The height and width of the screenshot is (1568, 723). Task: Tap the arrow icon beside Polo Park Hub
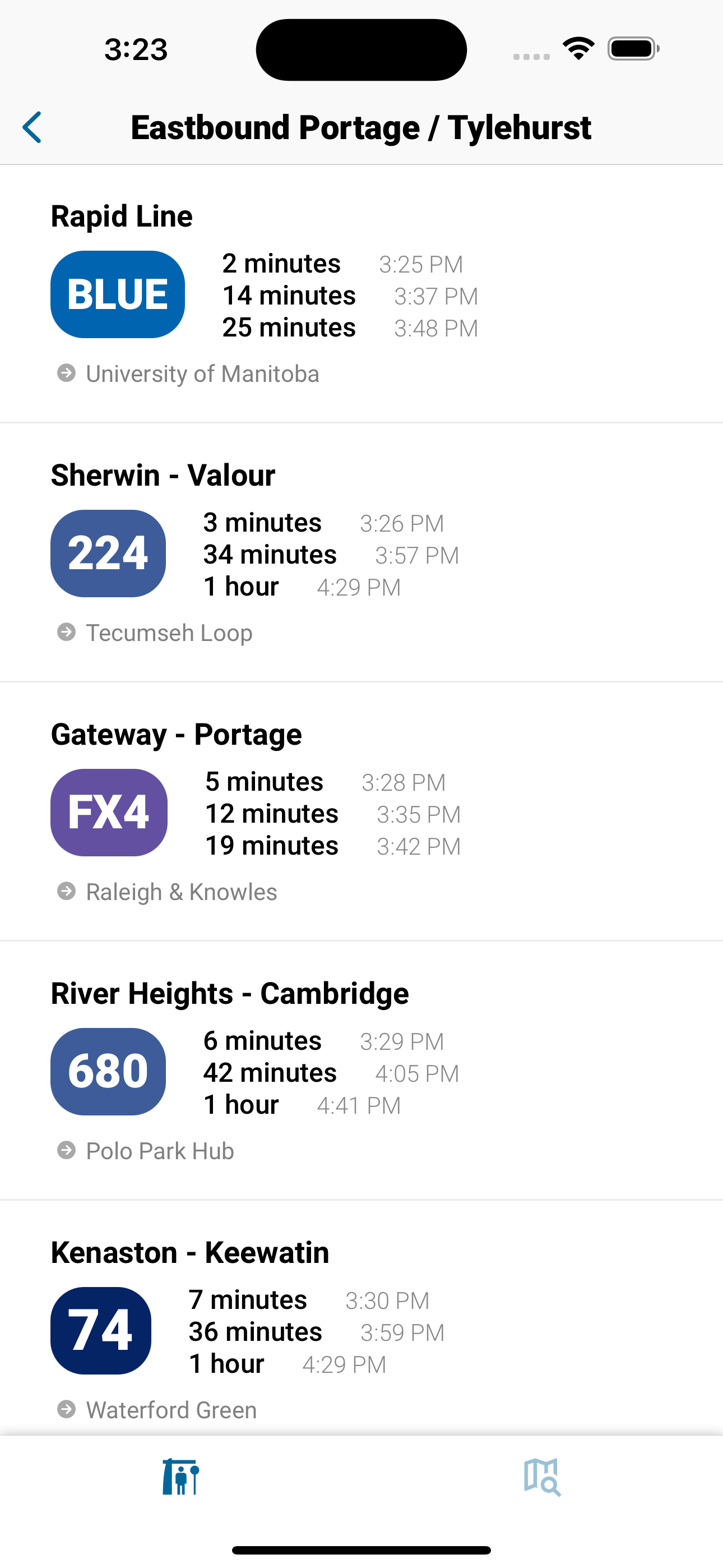[66, 1149]
